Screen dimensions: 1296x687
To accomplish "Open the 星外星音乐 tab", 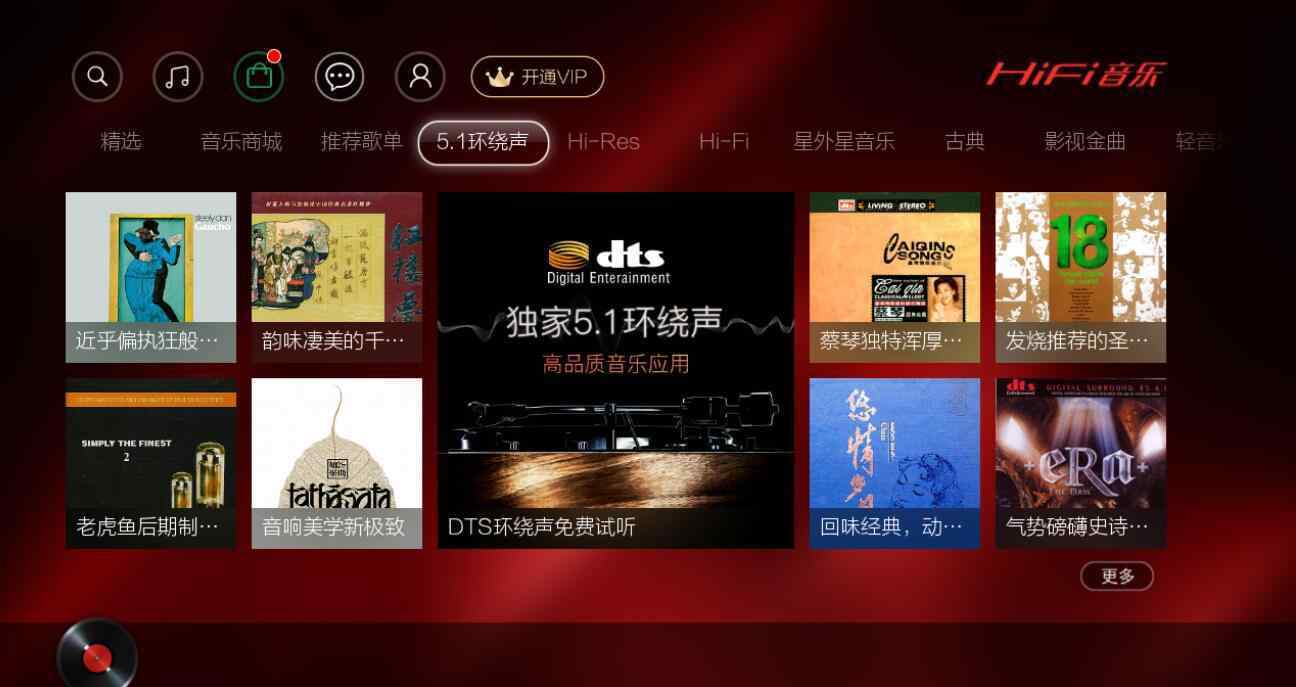I will (844, 142).
